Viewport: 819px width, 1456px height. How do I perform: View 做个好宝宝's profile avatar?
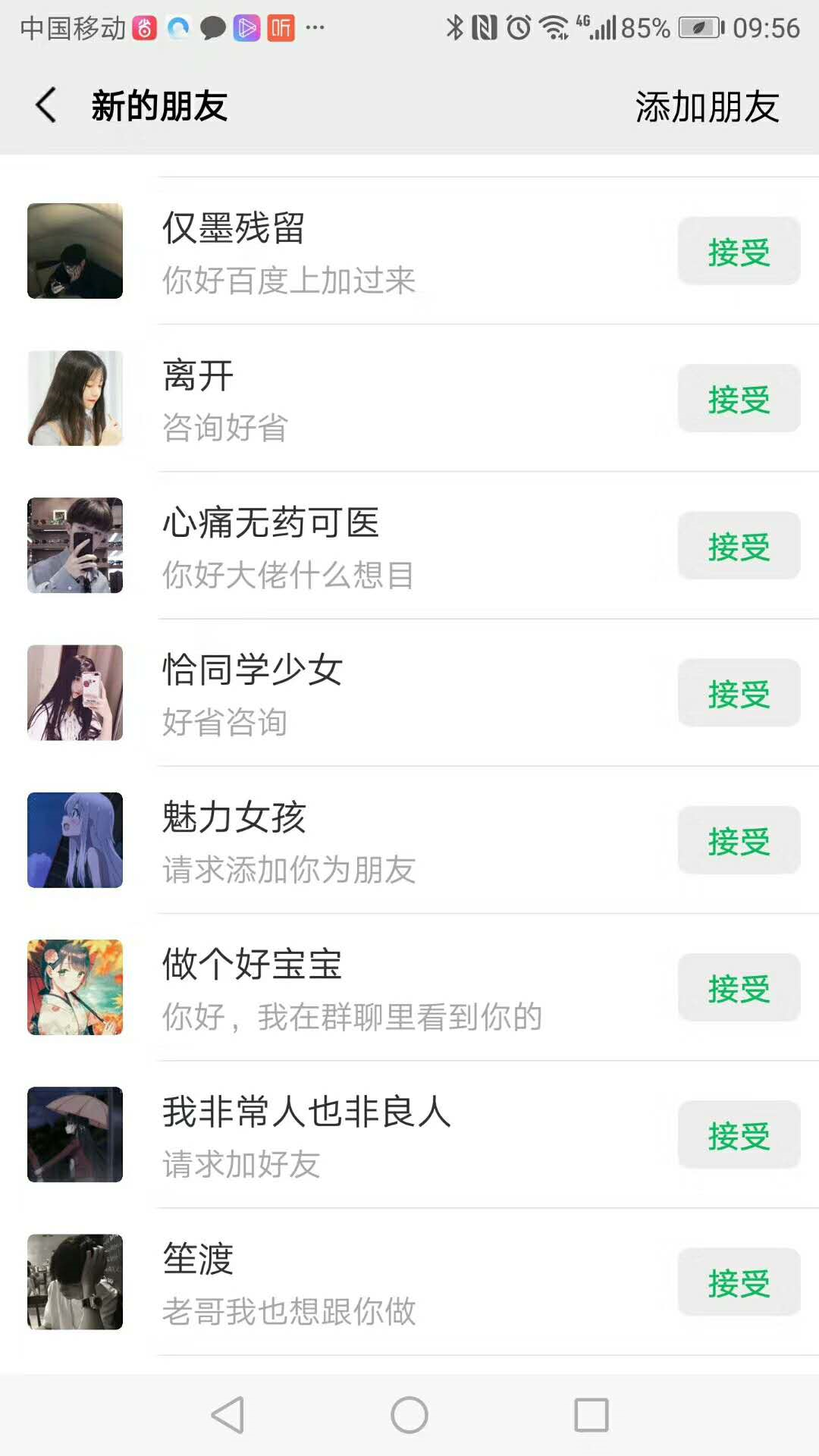75,987
